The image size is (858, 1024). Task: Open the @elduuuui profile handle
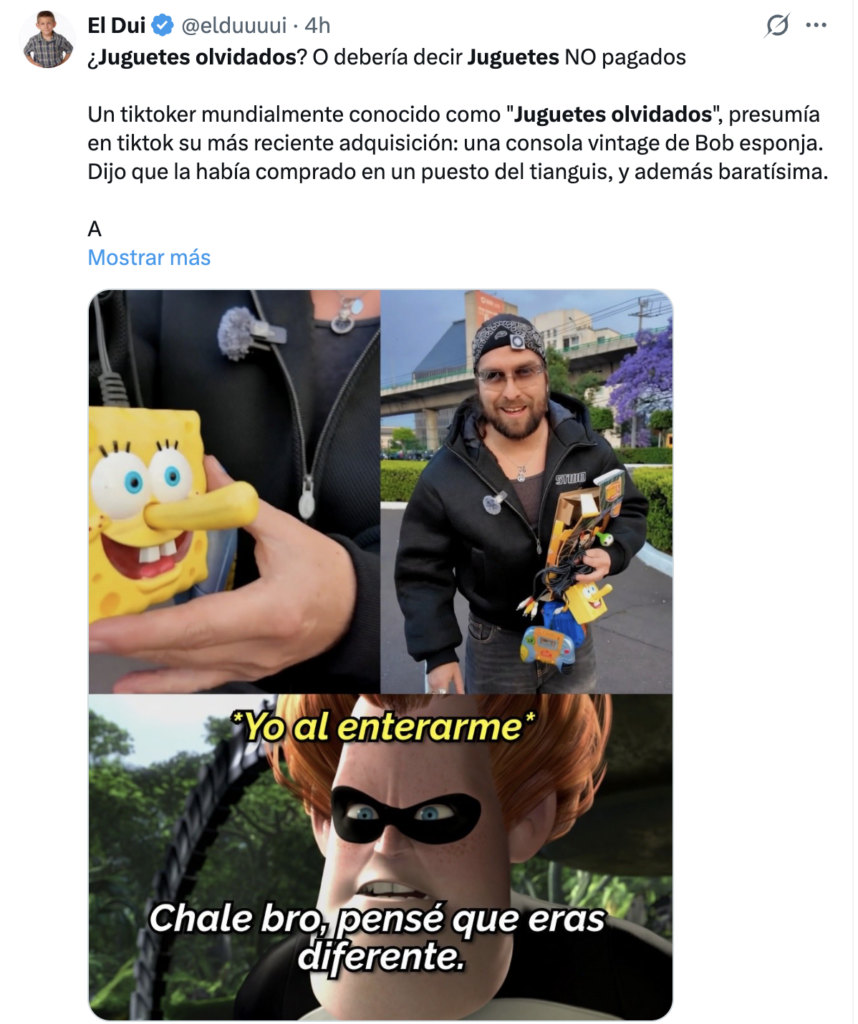tap(232, 25)
